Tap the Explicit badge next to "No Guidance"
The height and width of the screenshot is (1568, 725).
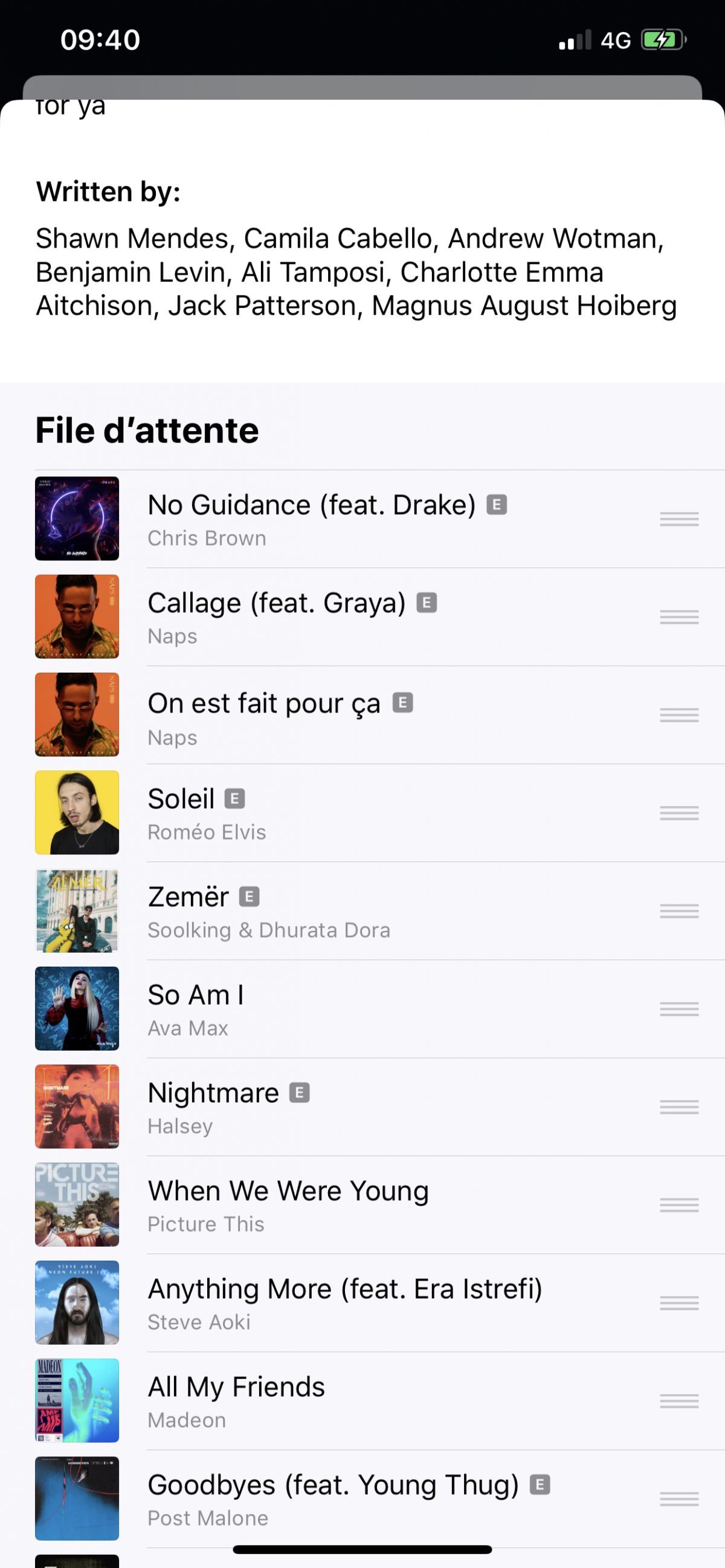[x=498, y=505]
